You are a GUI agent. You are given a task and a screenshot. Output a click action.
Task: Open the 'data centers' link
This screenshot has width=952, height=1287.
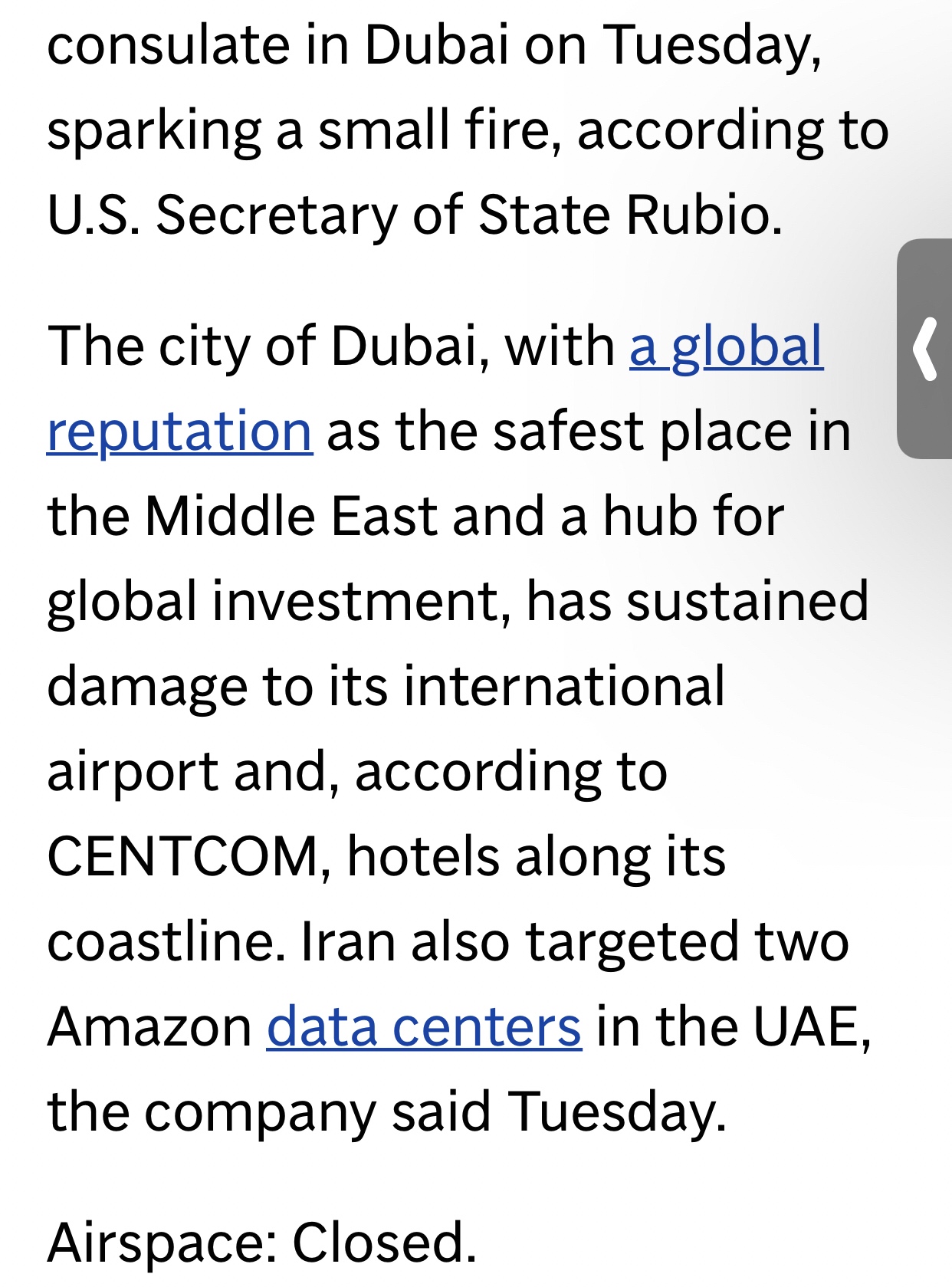coord(424,1027)
